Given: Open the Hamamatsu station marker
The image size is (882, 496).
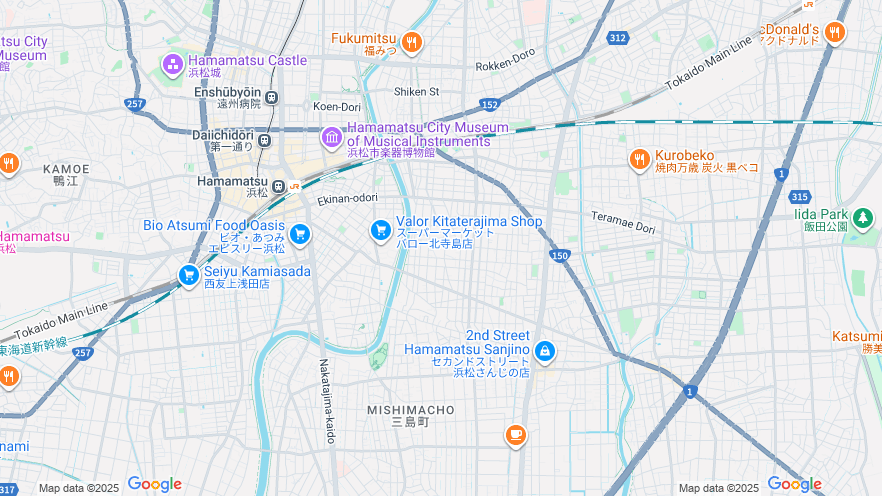Looking at the screenshot, I should point(295,186).
